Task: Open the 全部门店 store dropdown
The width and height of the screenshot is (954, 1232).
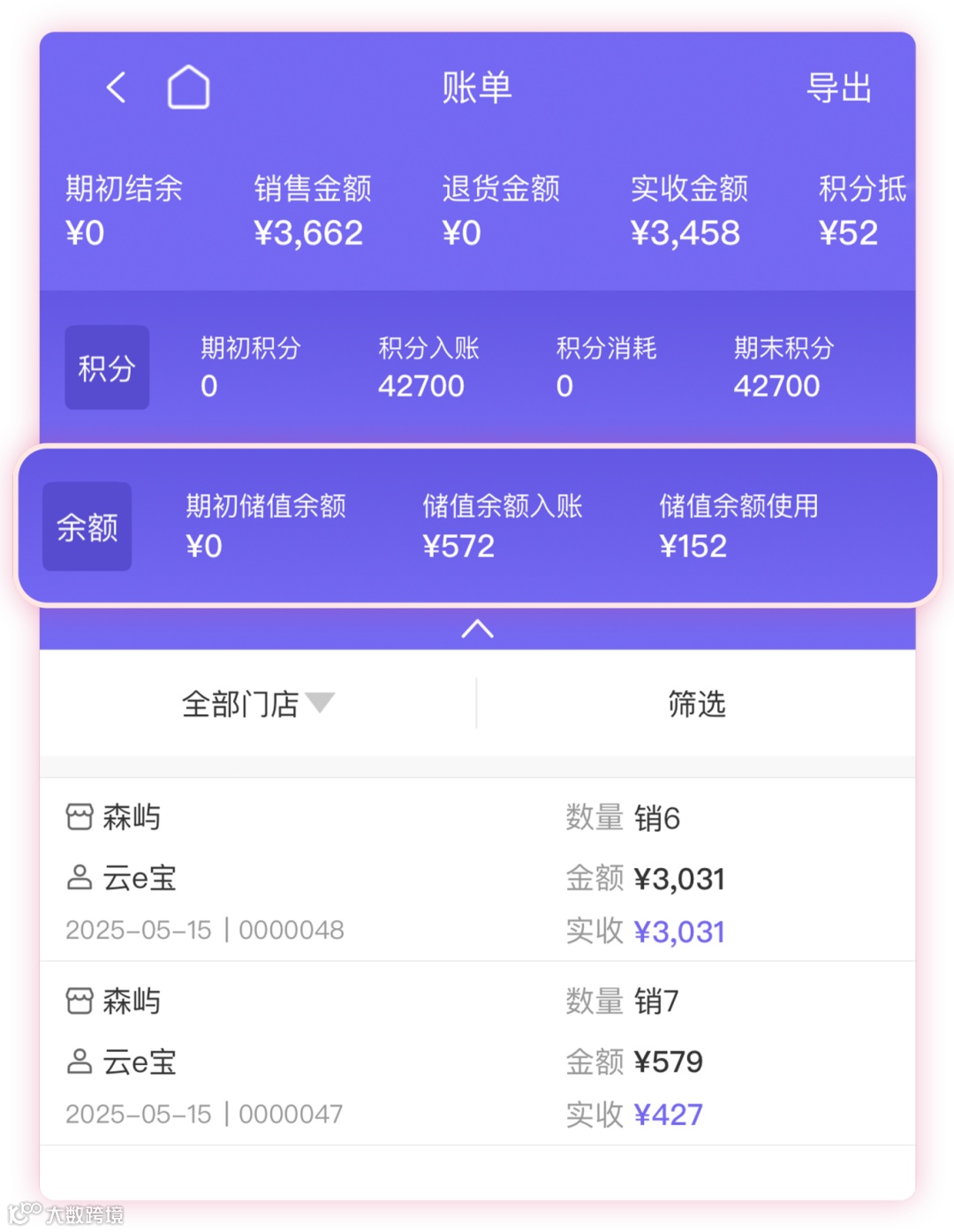Action: tap(256, 702)
